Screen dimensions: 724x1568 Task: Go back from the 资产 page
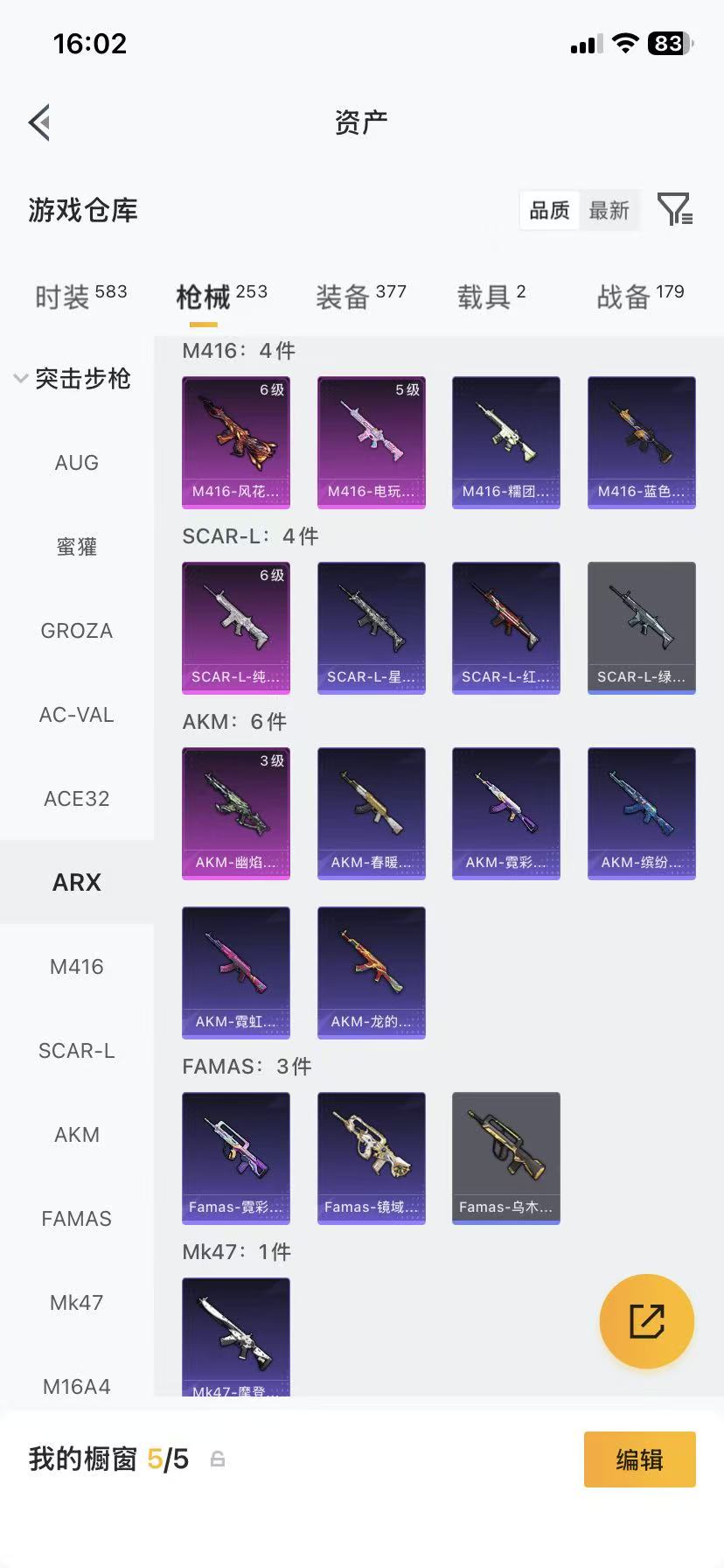point(39,122)
